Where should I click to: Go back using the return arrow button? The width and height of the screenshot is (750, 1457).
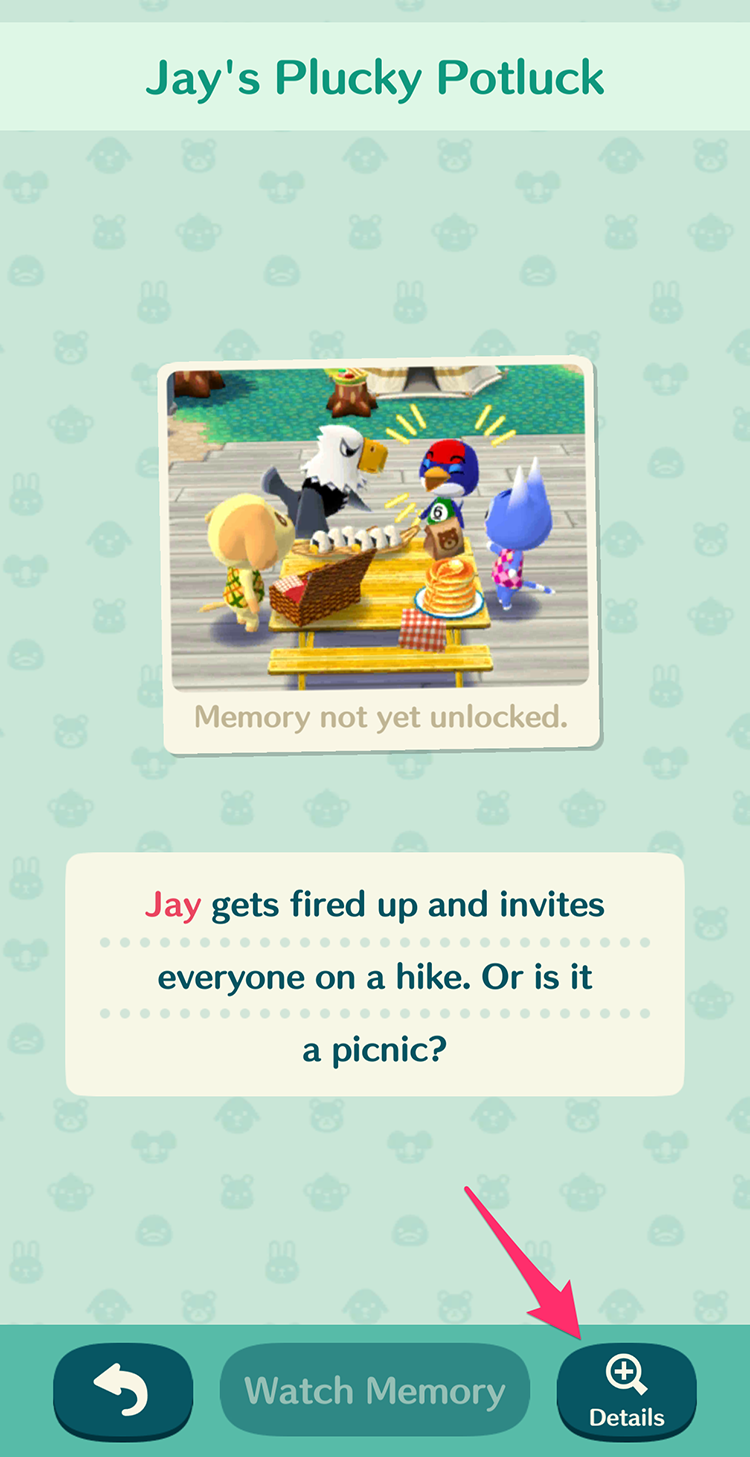[122, 1392]
